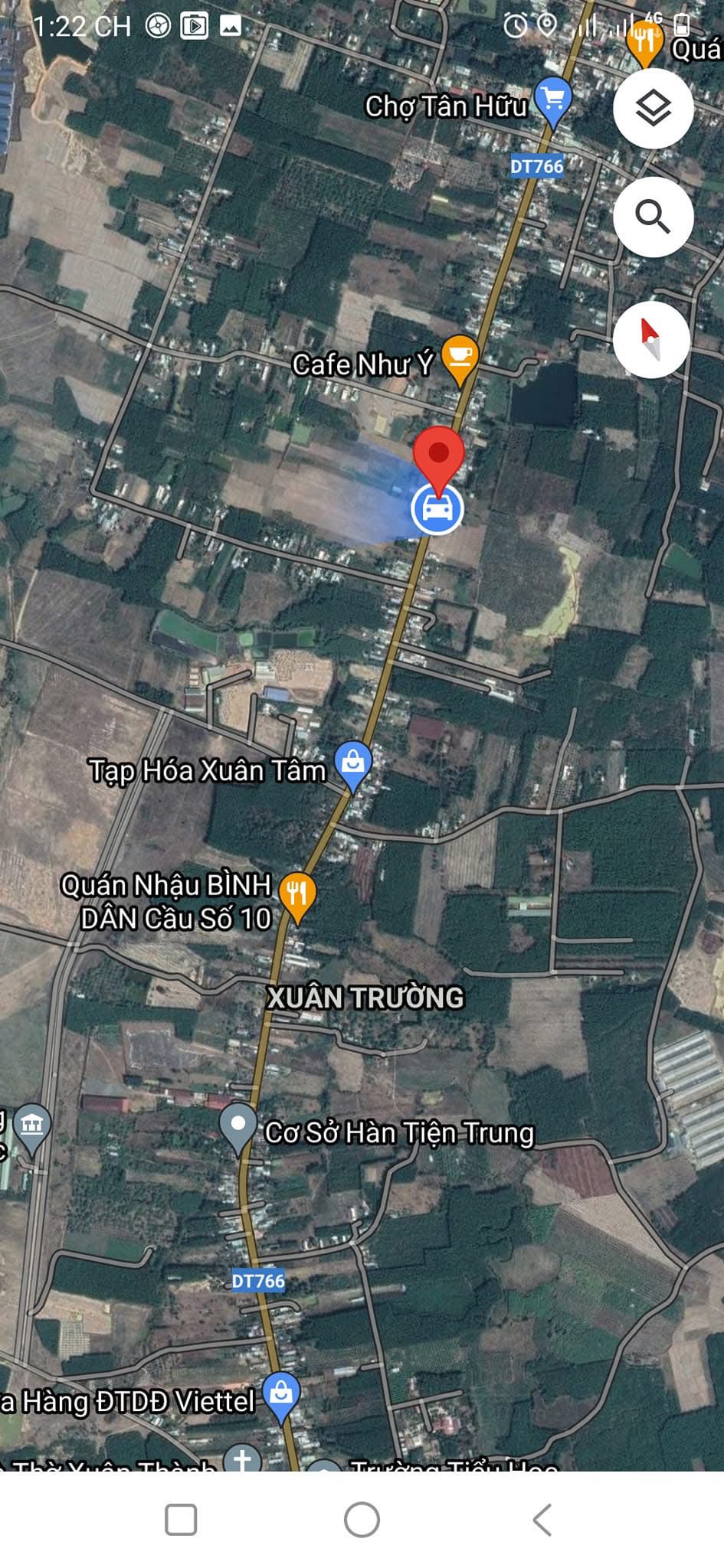Open the map layers picker
This screenshot has height=1568, width=724.
tap(653, 109)
